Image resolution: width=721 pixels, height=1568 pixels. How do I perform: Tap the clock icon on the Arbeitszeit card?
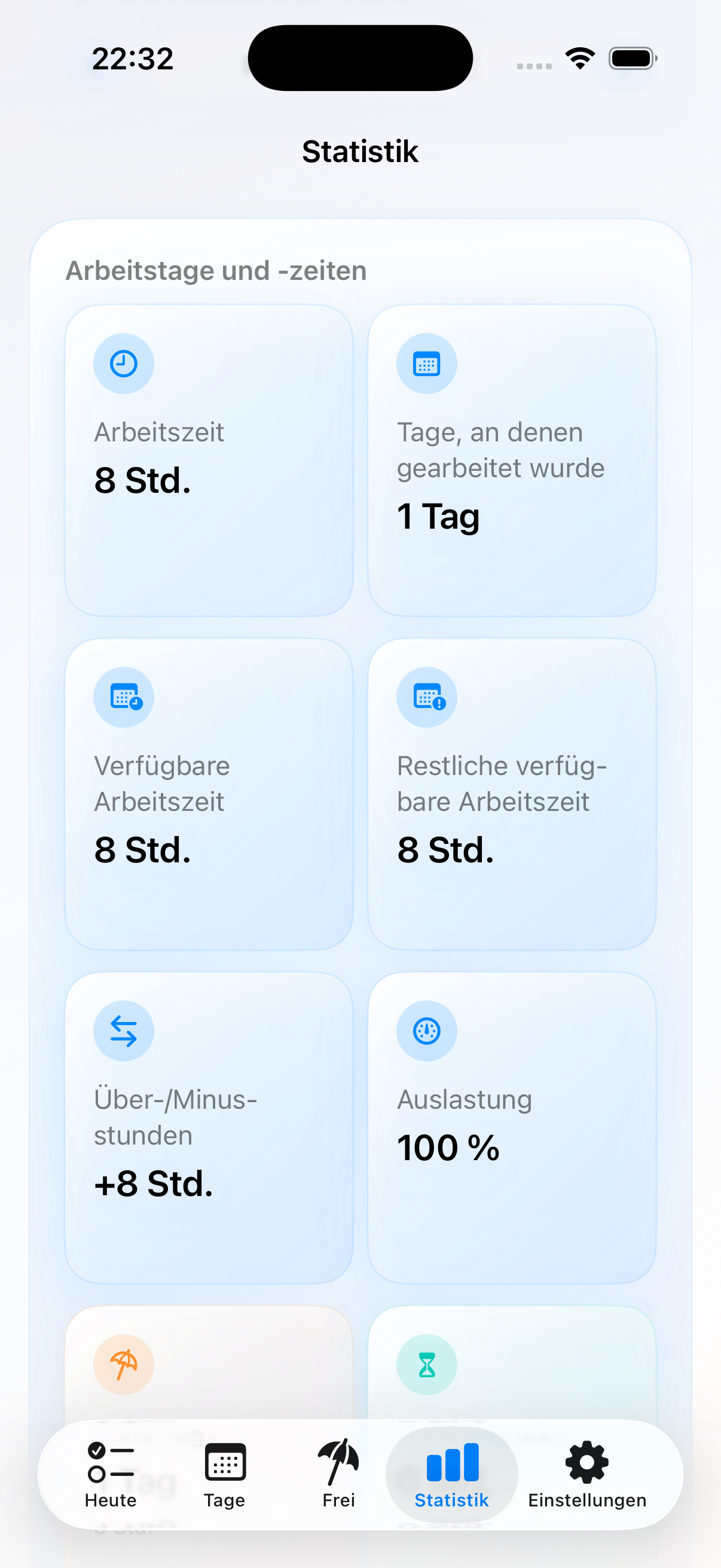(x=123, y=364)
